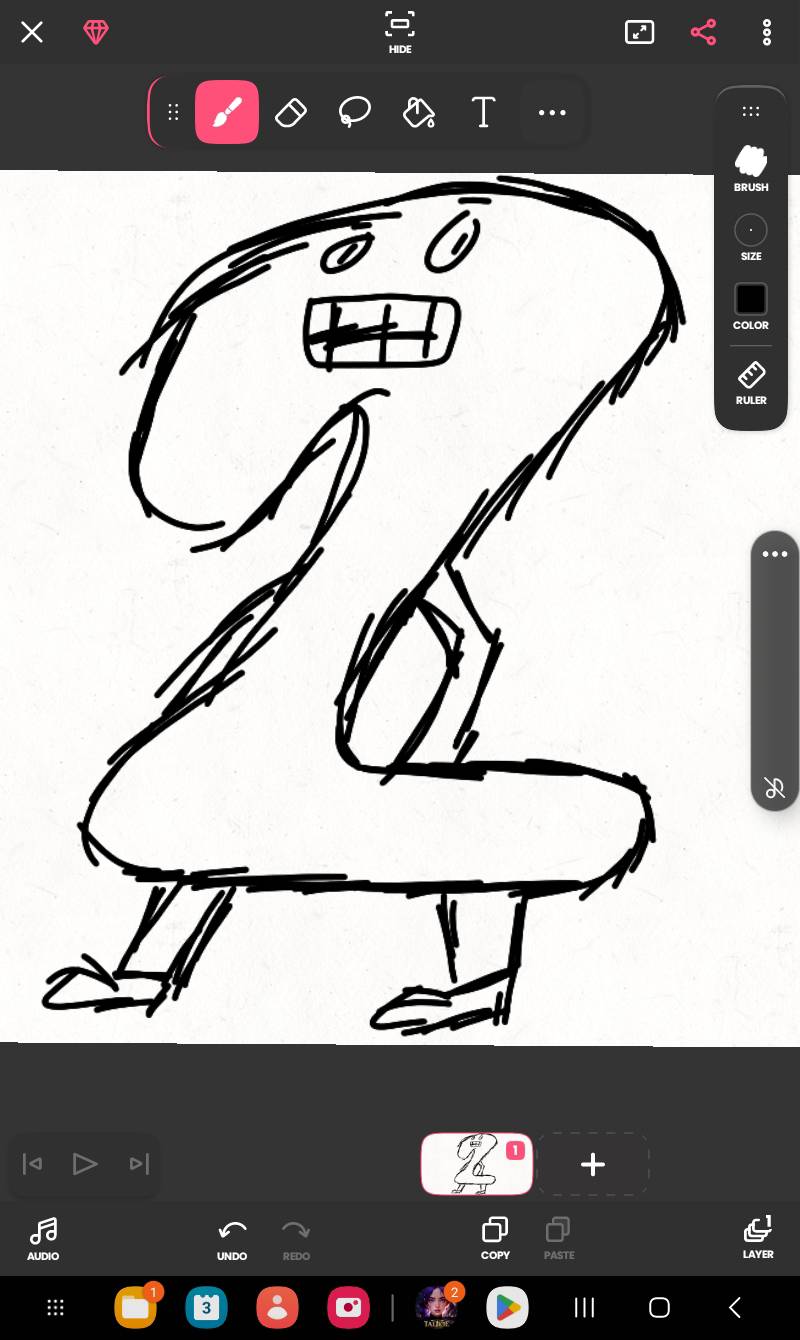Play the animation
This screenshot has height=1340, width=800.
pos(85,1164)
